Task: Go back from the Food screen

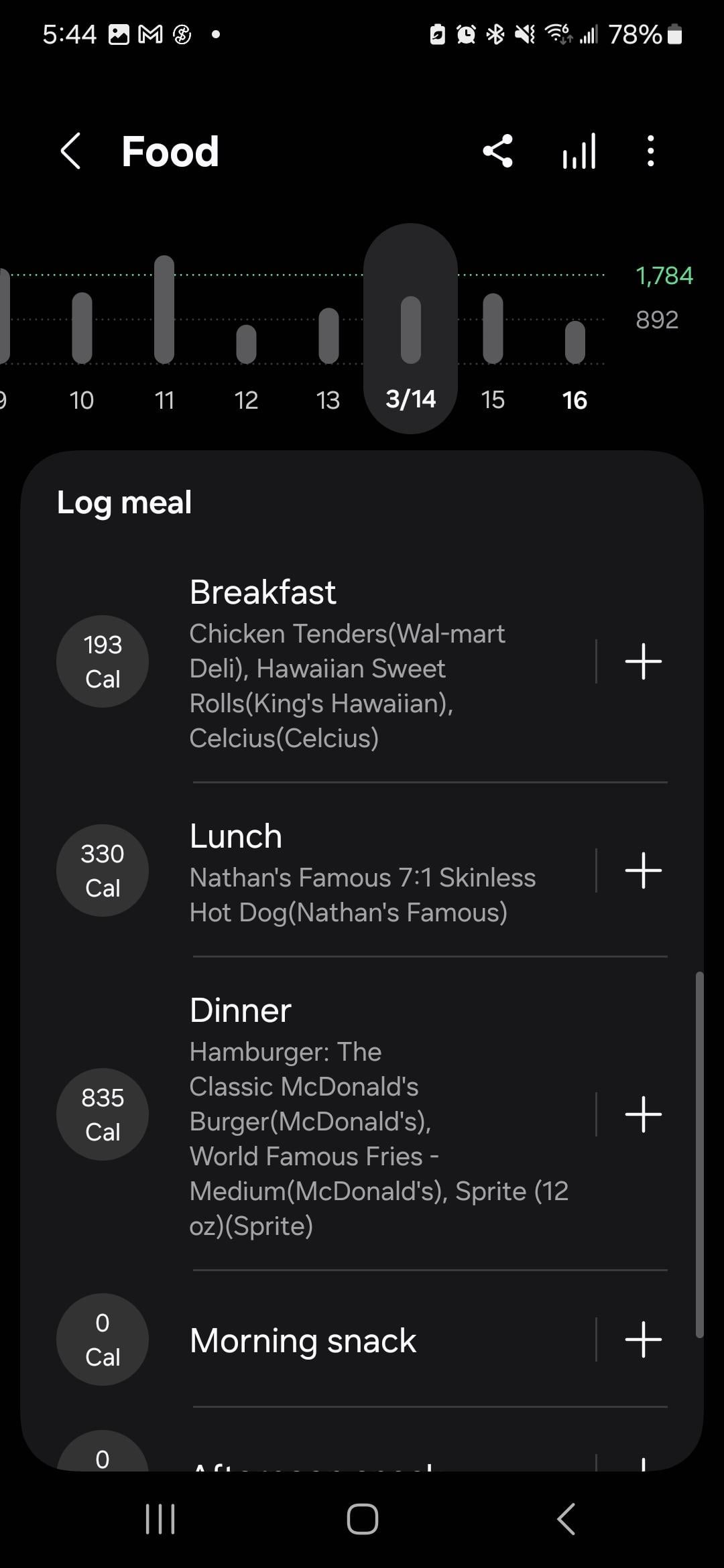Action: click(71, 151)
